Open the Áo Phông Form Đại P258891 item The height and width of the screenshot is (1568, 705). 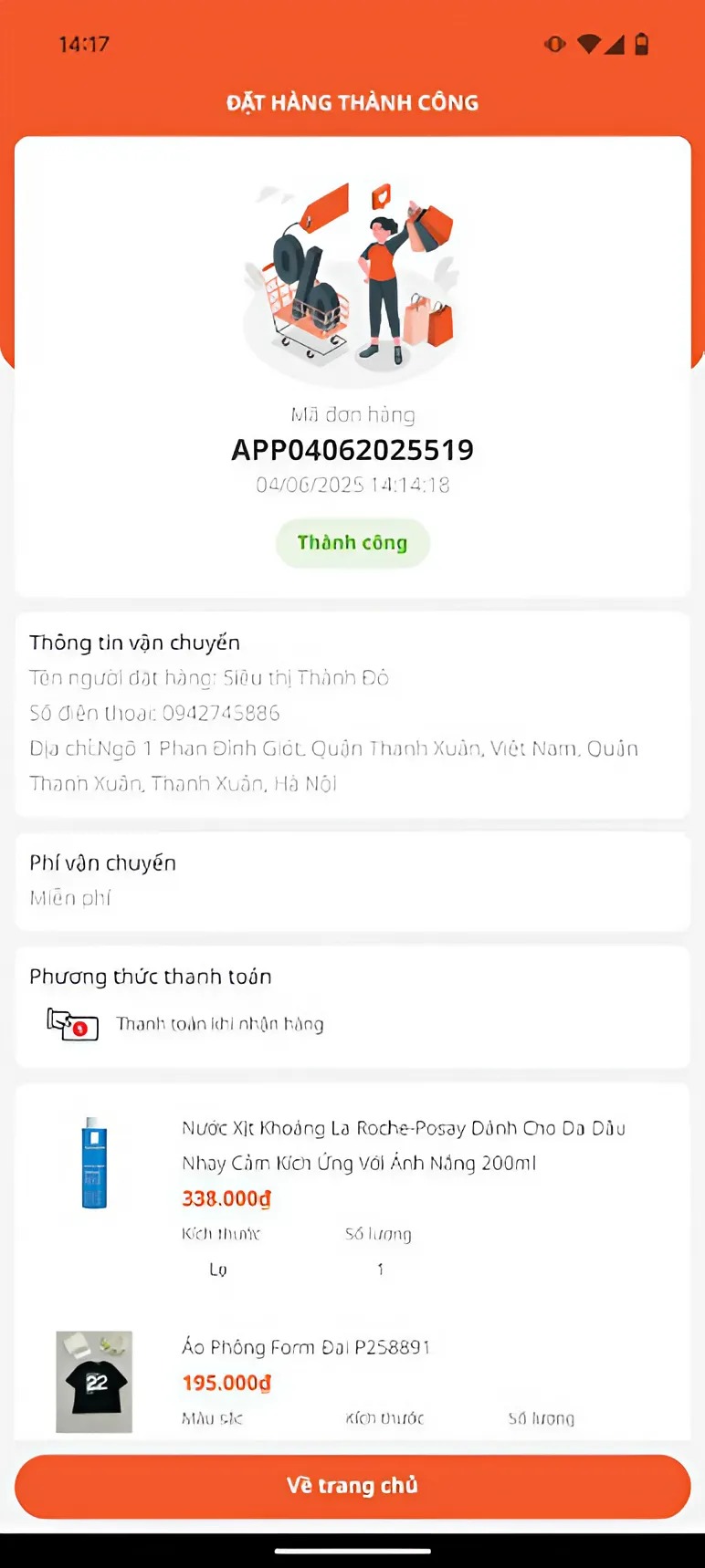pyautogui.click(x=306, y=1347)
